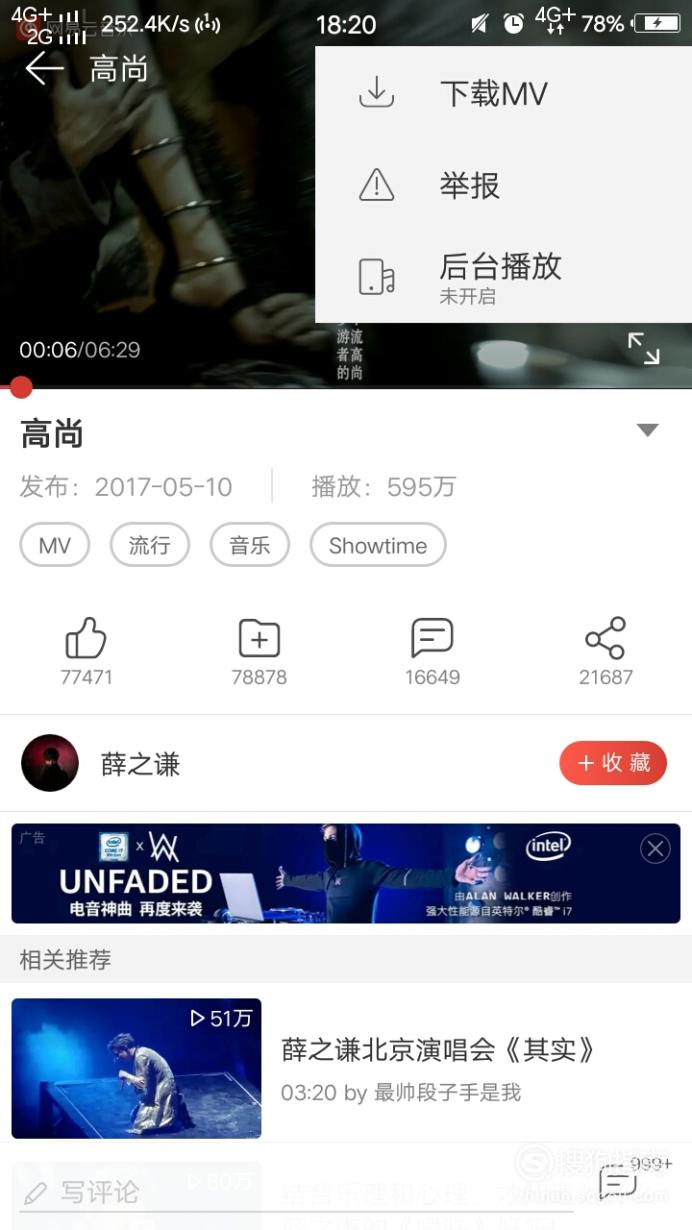692x1230 pixels.
Task: Choose 举报 to report this video
Action: (503, 185)
